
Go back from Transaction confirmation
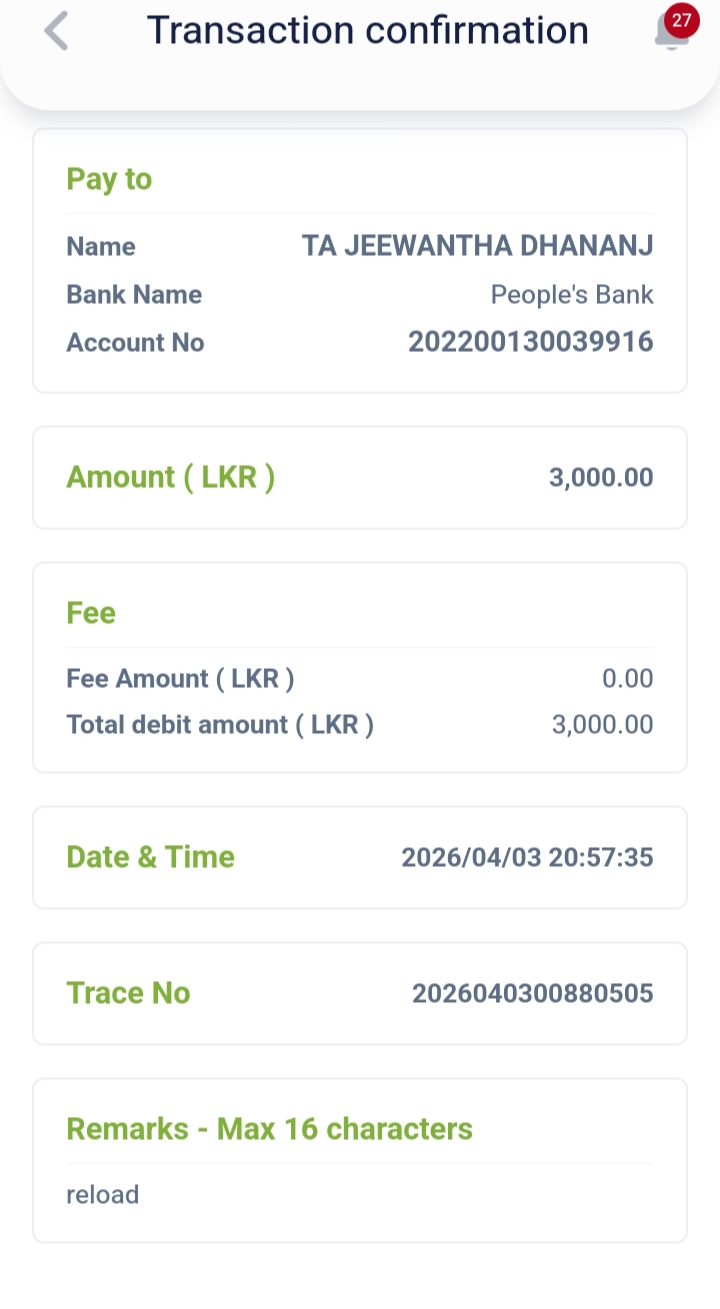(x=57, y=31)
